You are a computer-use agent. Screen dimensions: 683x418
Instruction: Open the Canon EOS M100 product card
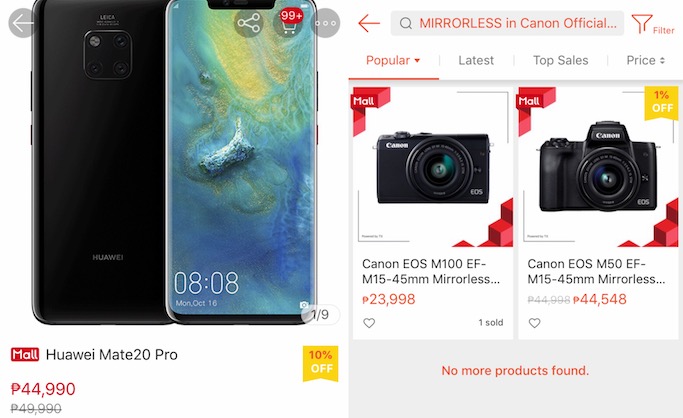coord(433,212)
